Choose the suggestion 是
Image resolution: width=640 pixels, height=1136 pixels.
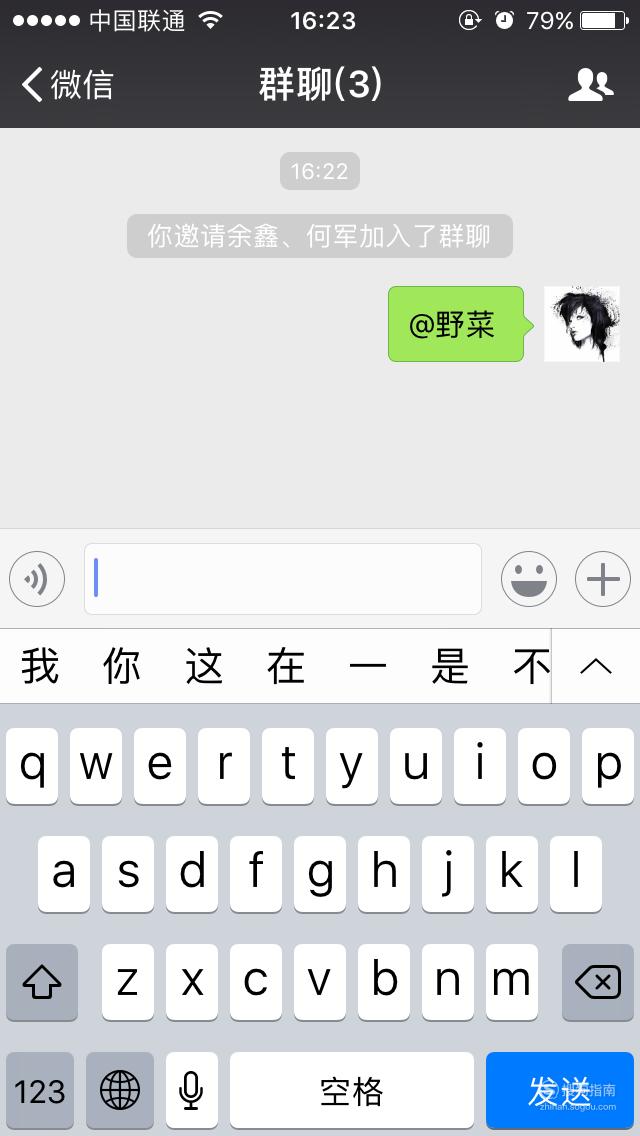click(450, 666)
